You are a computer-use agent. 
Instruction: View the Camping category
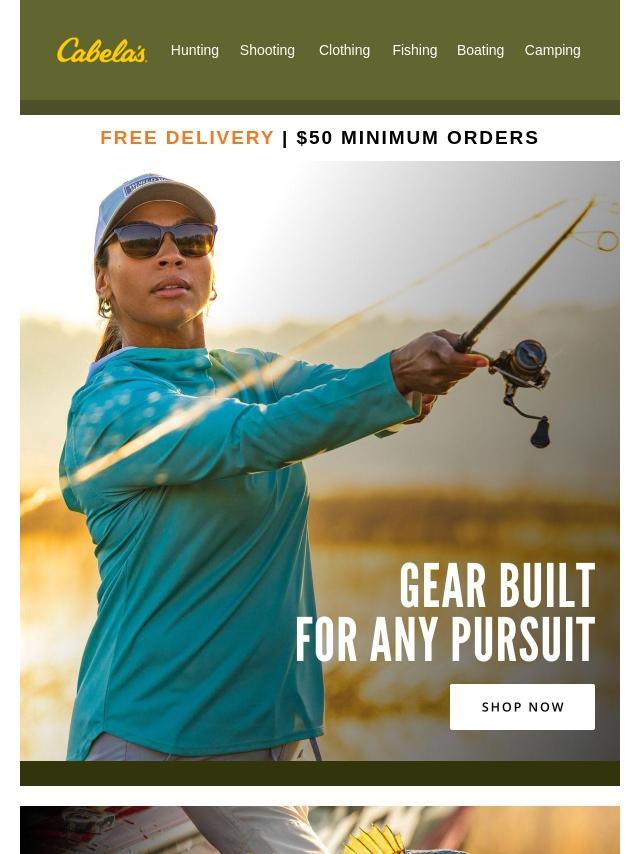pyautogui.click(x=552, y=50)
